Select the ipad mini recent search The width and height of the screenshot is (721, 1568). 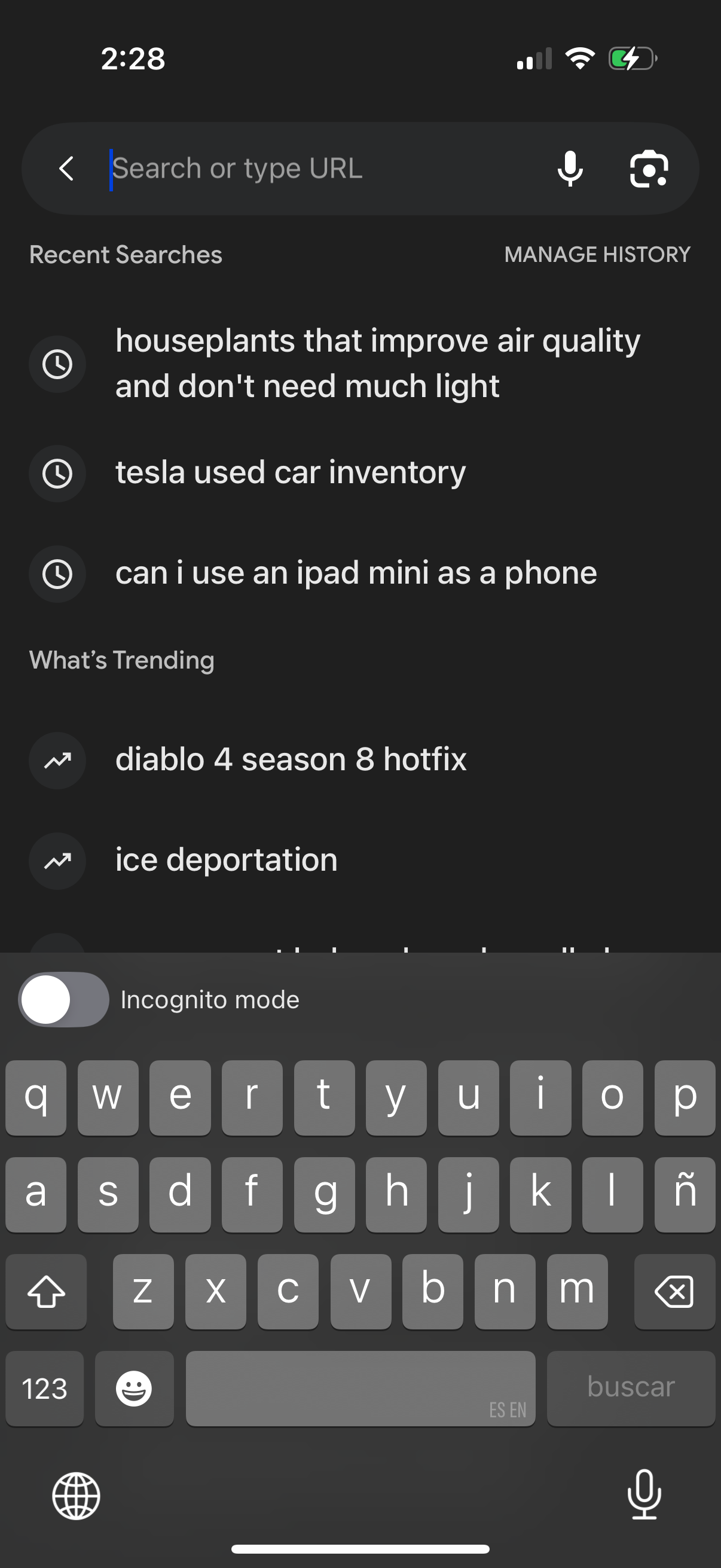(x=356, y=572)
